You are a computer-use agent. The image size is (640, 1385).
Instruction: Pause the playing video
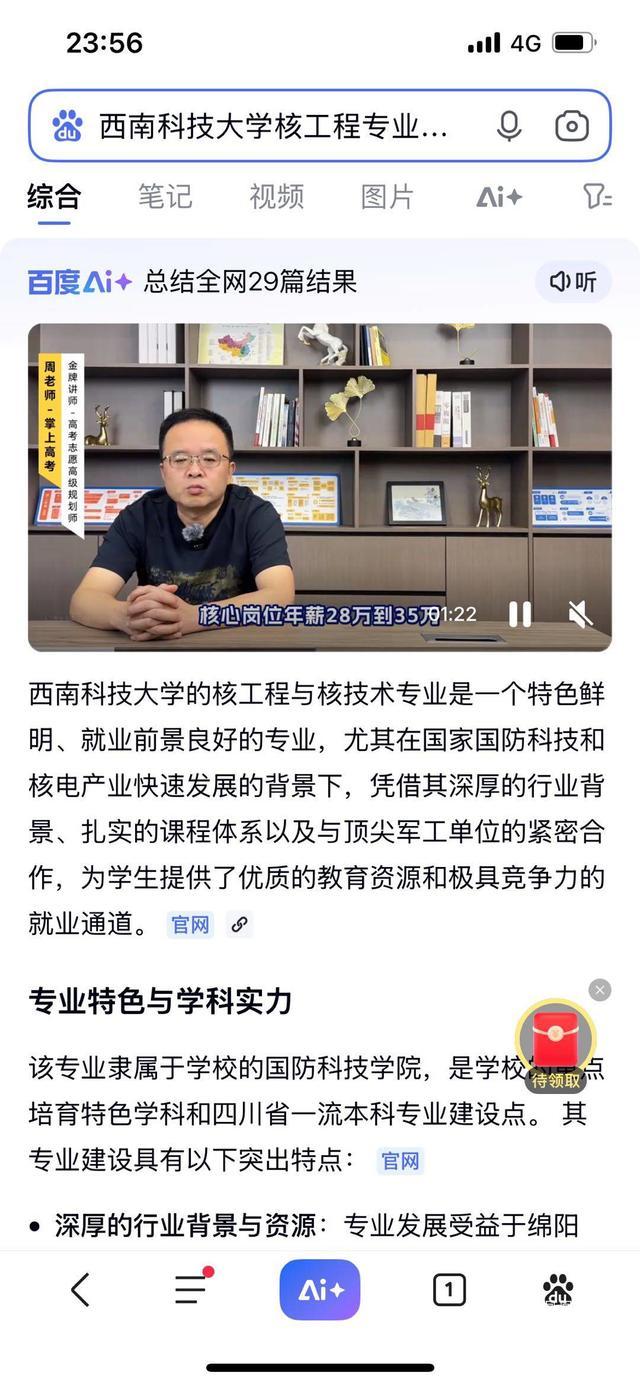coord(520,614)
